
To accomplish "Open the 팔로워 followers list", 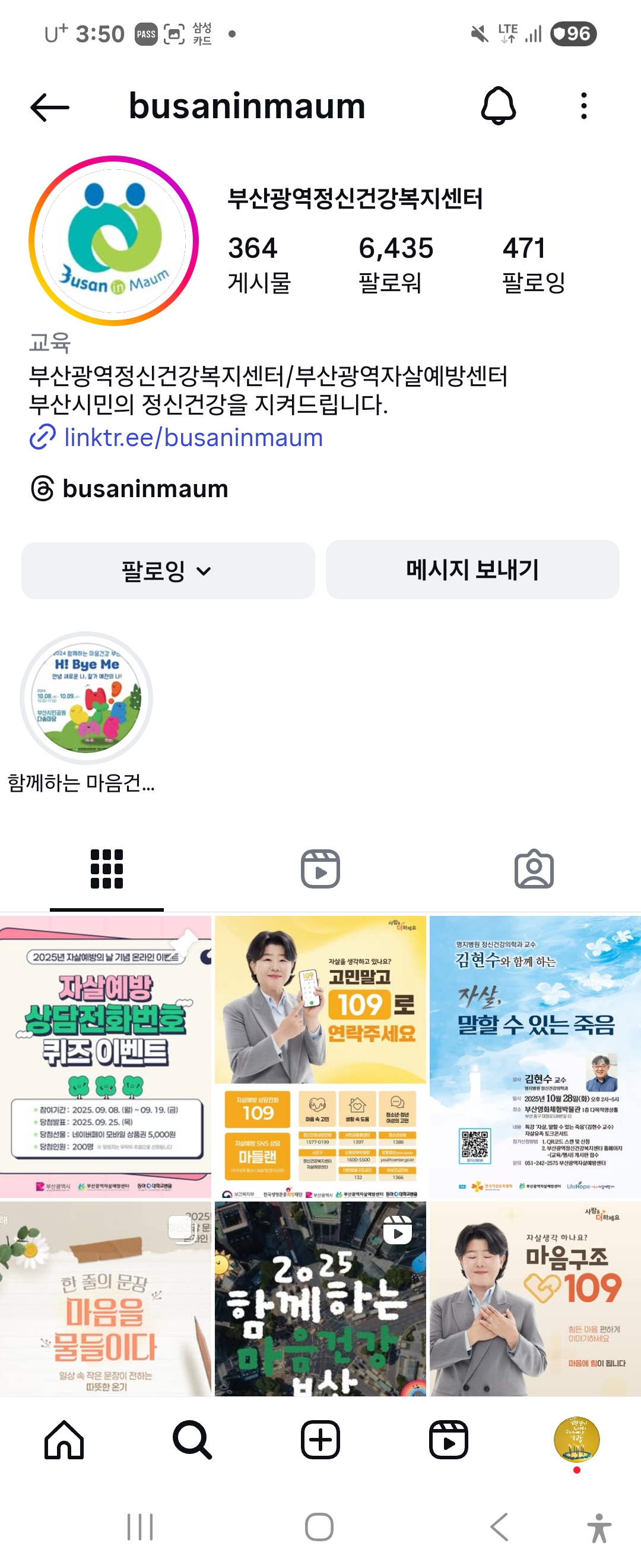I will (395, 264).
